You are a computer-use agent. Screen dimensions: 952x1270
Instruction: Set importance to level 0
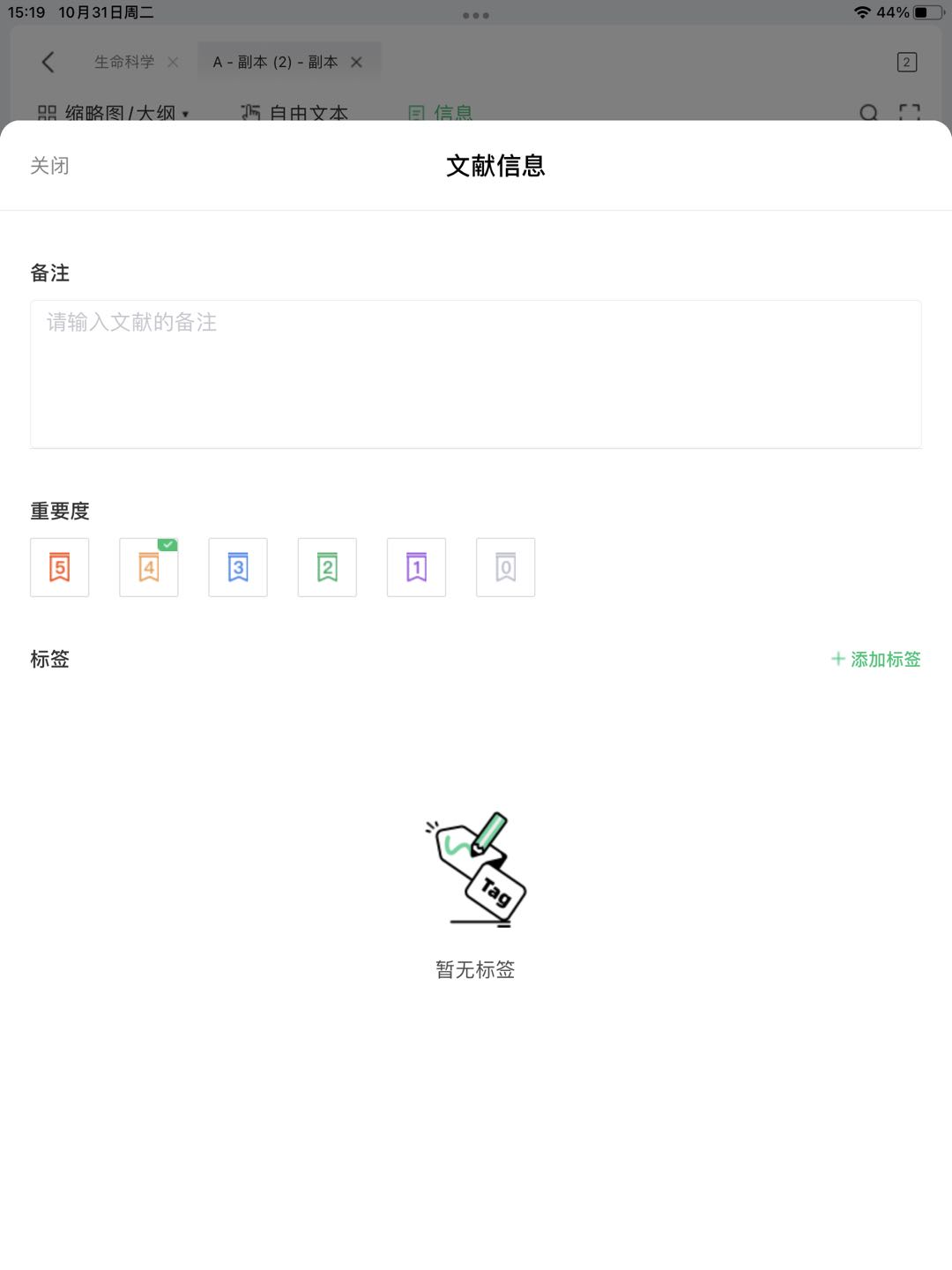click(x=505, y=567)
